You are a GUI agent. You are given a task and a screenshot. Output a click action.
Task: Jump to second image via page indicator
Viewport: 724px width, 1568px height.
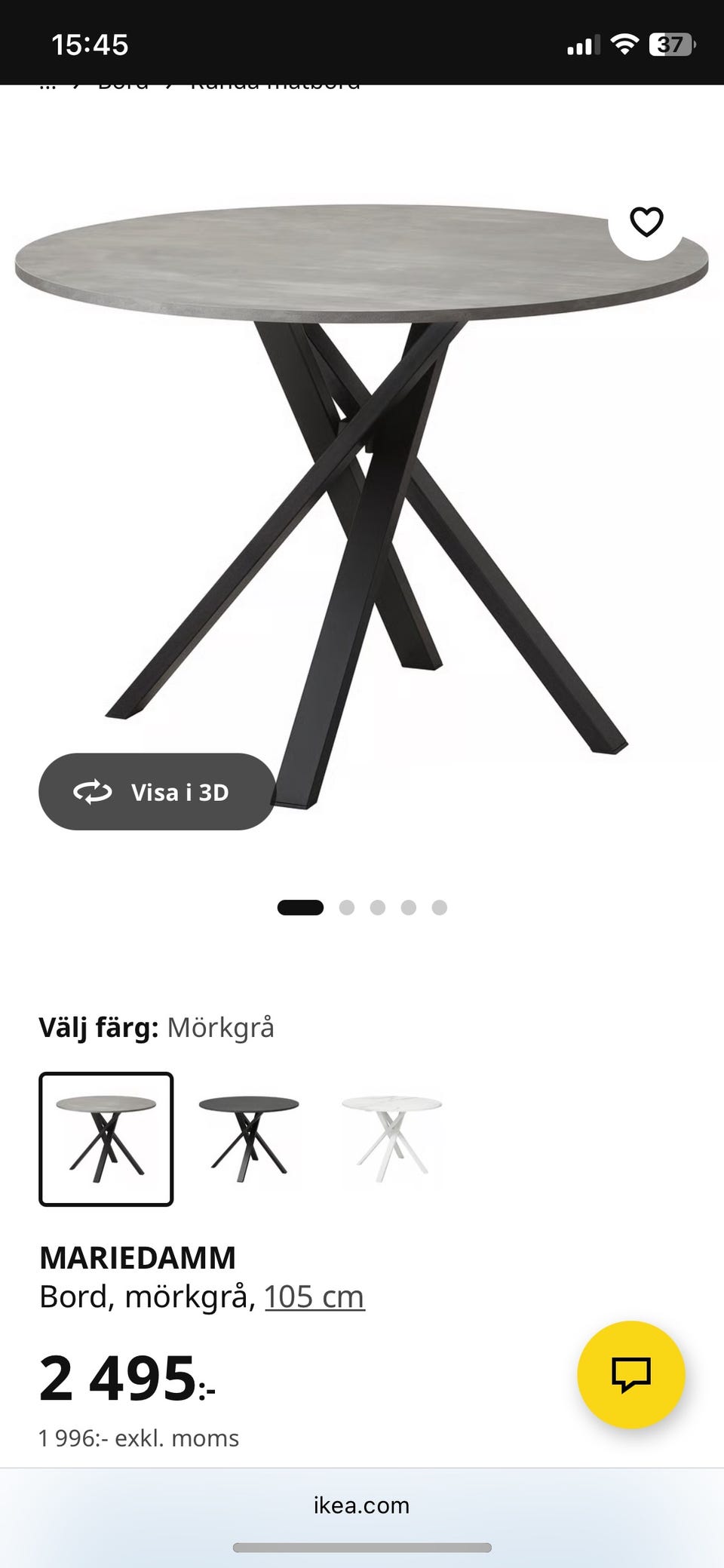[x=347, y=907]
